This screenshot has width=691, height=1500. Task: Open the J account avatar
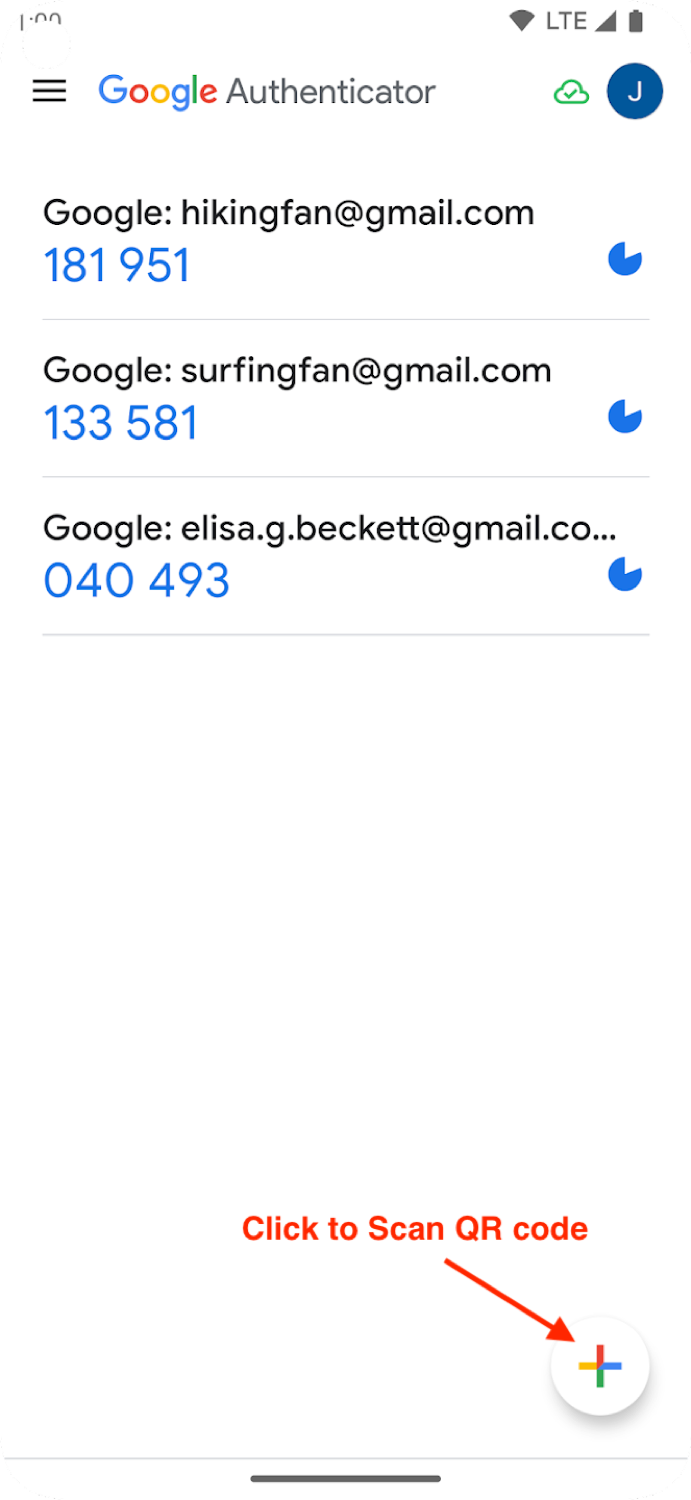(634, 92)
